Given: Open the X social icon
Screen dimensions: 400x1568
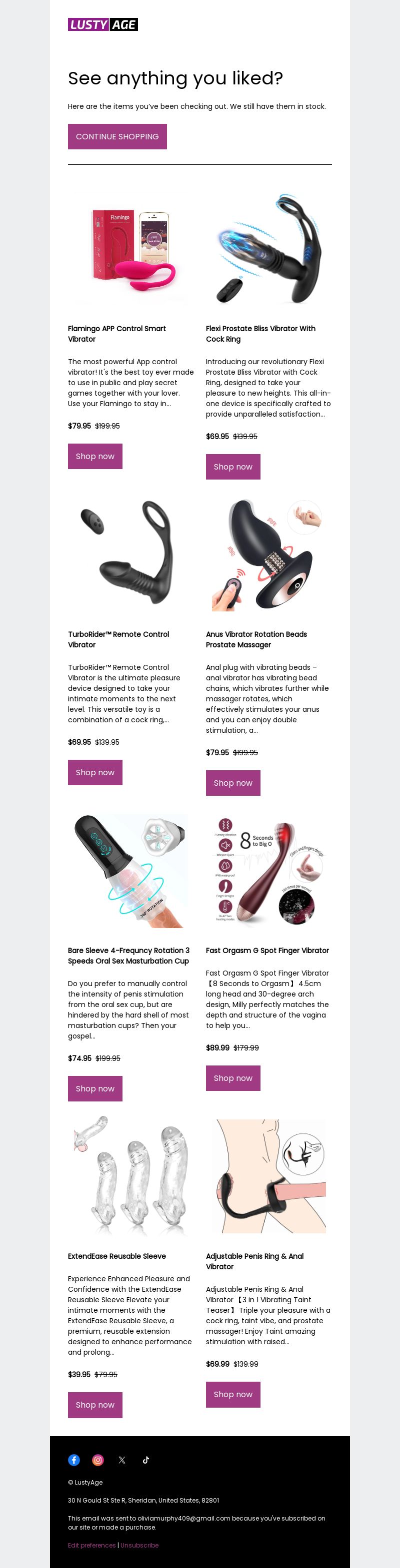Looking at the screenshot, I should click(122, 1460).
